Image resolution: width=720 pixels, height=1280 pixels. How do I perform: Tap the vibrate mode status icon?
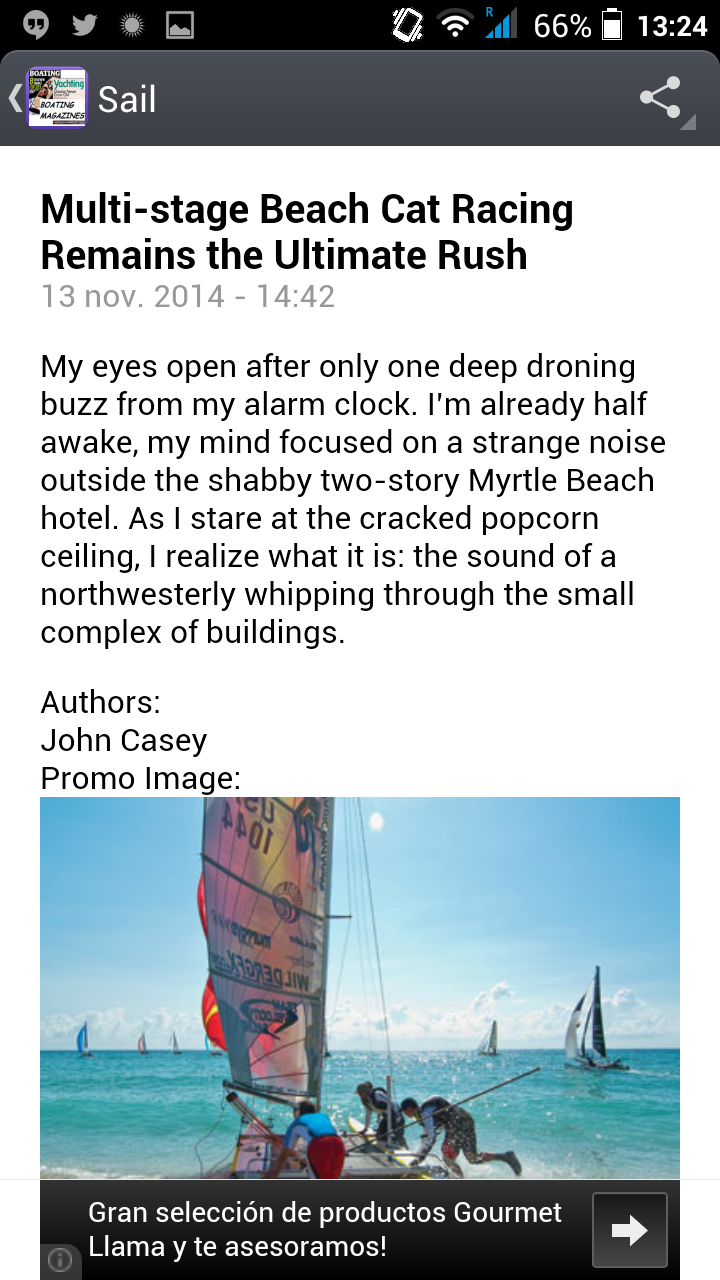tap(407, 25)
